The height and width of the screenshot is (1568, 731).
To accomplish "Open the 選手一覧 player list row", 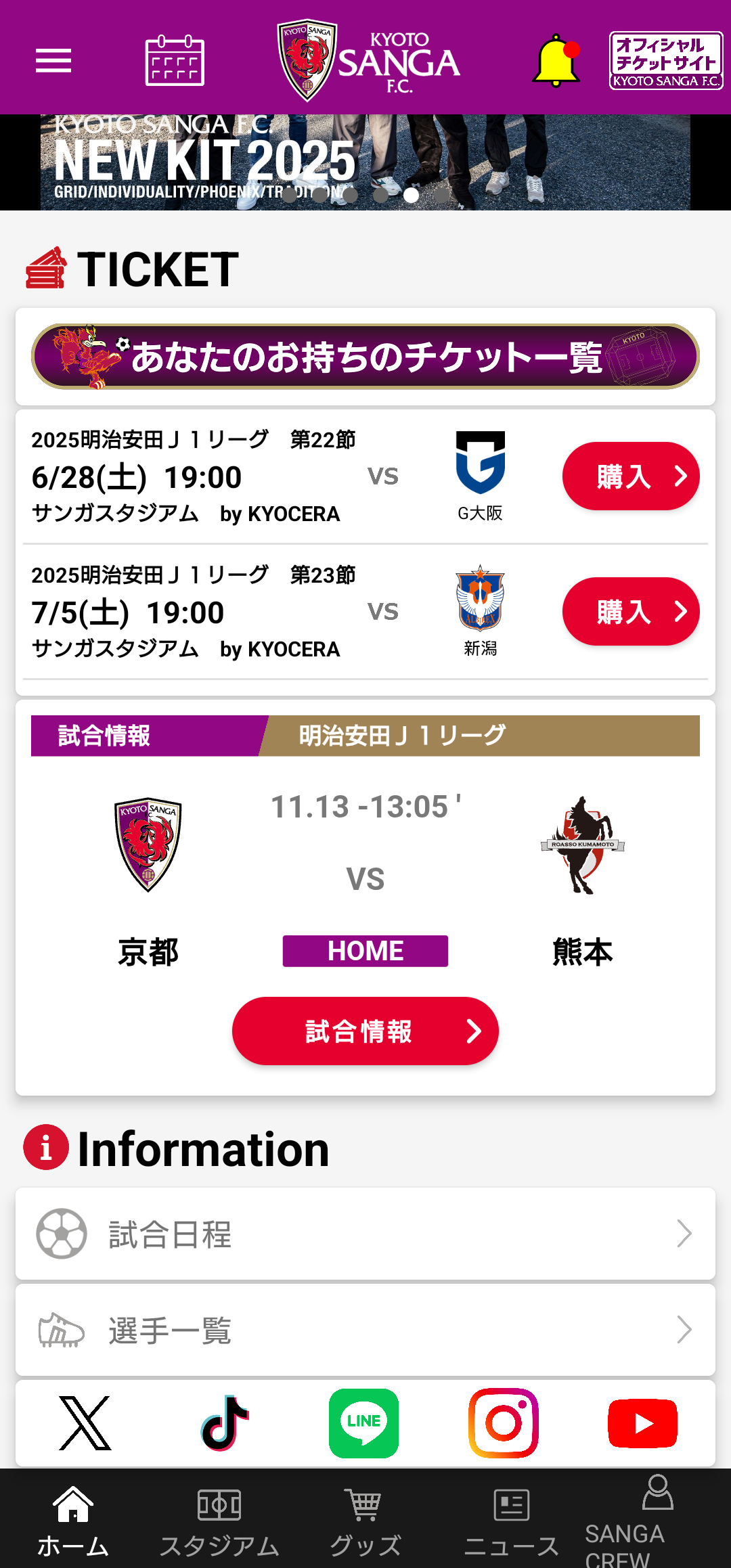I will tap(365, 1330).
